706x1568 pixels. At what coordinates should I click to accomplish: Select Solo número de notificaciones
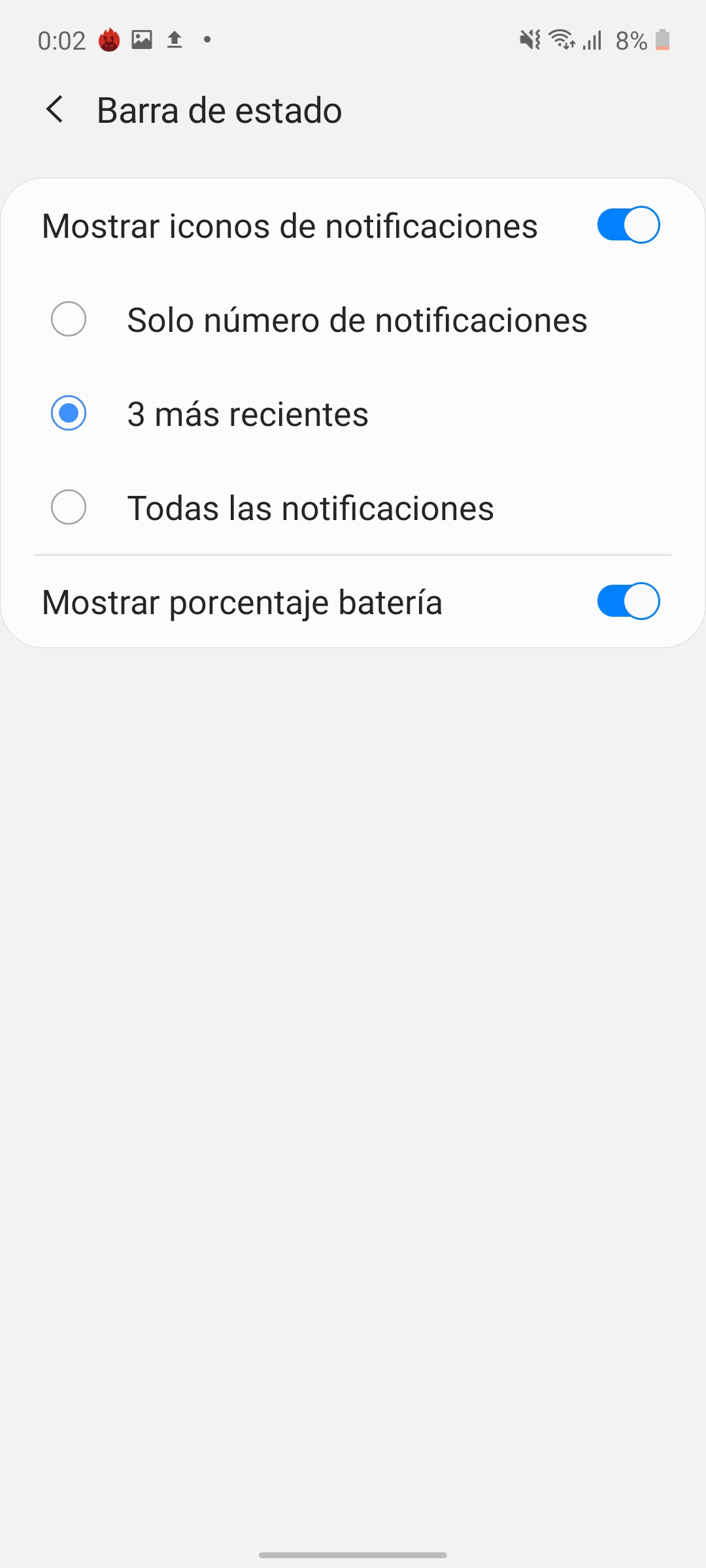[353, 319]
